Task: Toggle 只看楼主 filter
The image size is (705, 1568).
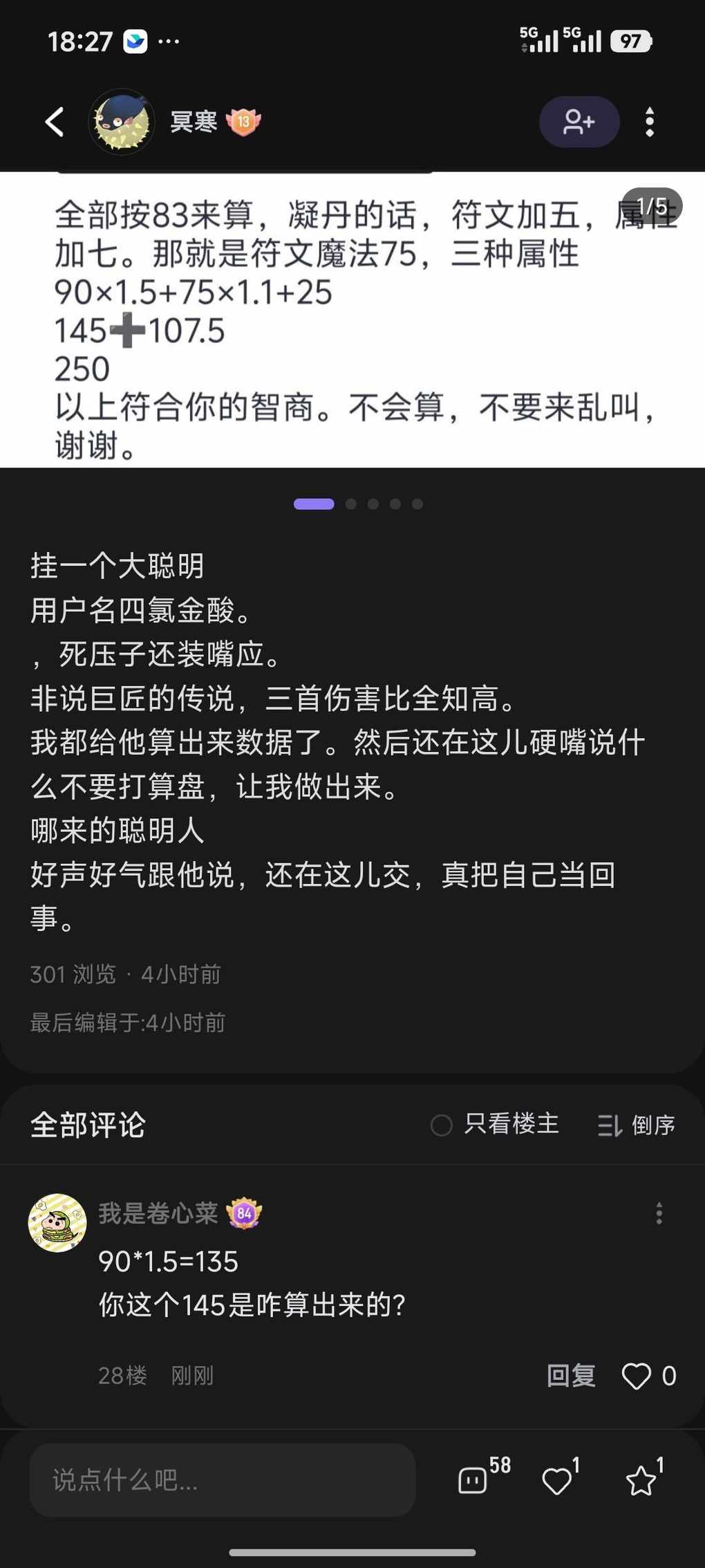Action: coord(495,1125)
